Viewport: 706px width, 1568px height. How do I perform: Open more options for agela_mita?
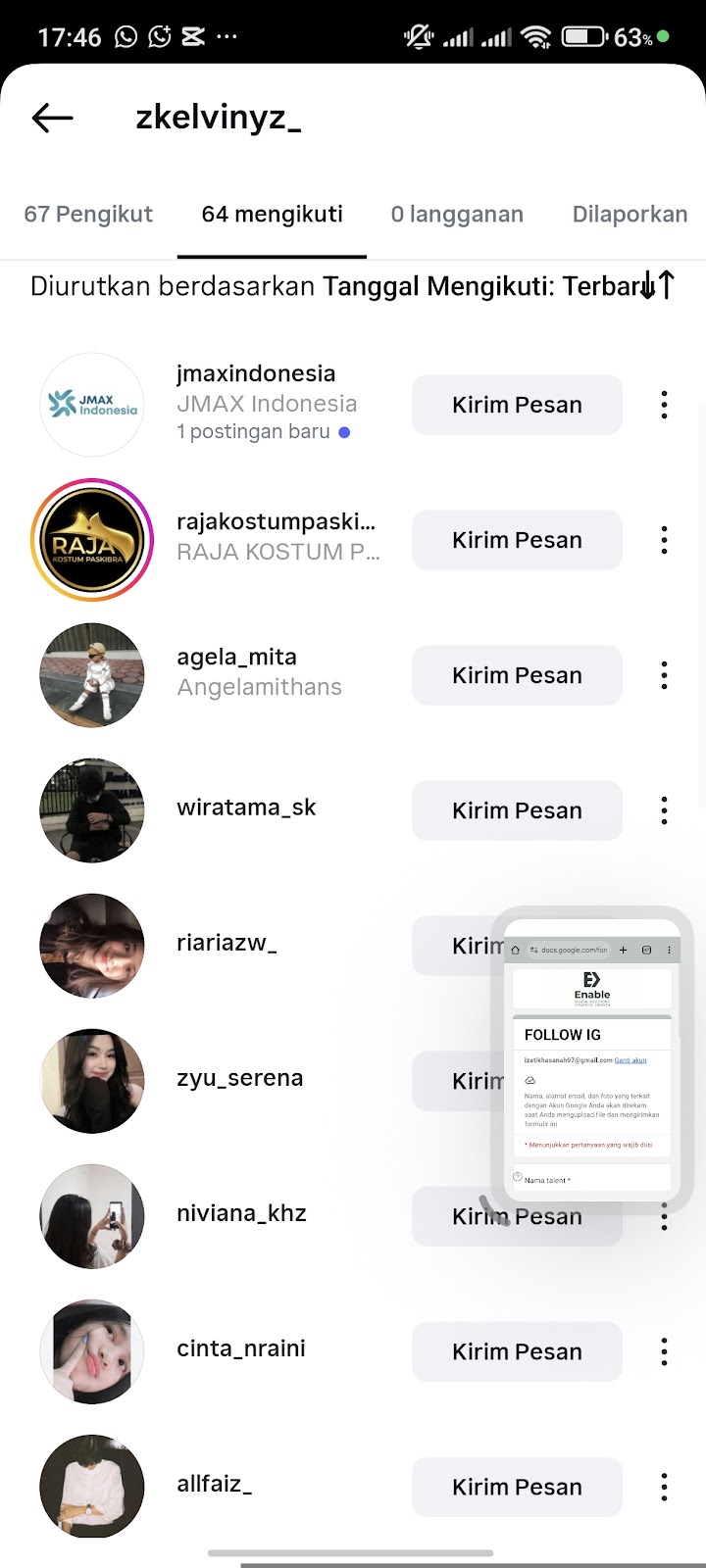664,675
